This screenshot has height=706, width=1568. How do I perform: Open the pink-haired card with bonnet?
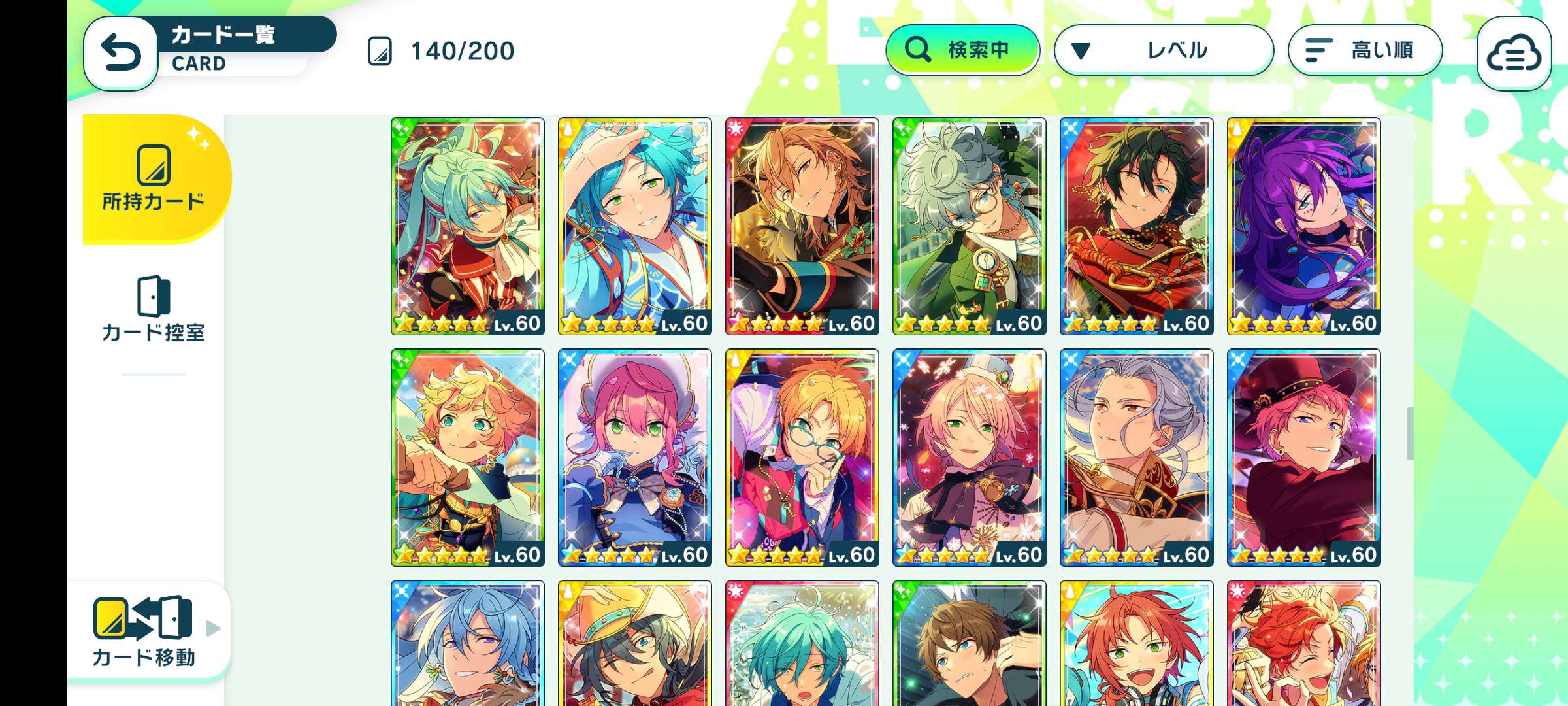[x=634, y=457]
